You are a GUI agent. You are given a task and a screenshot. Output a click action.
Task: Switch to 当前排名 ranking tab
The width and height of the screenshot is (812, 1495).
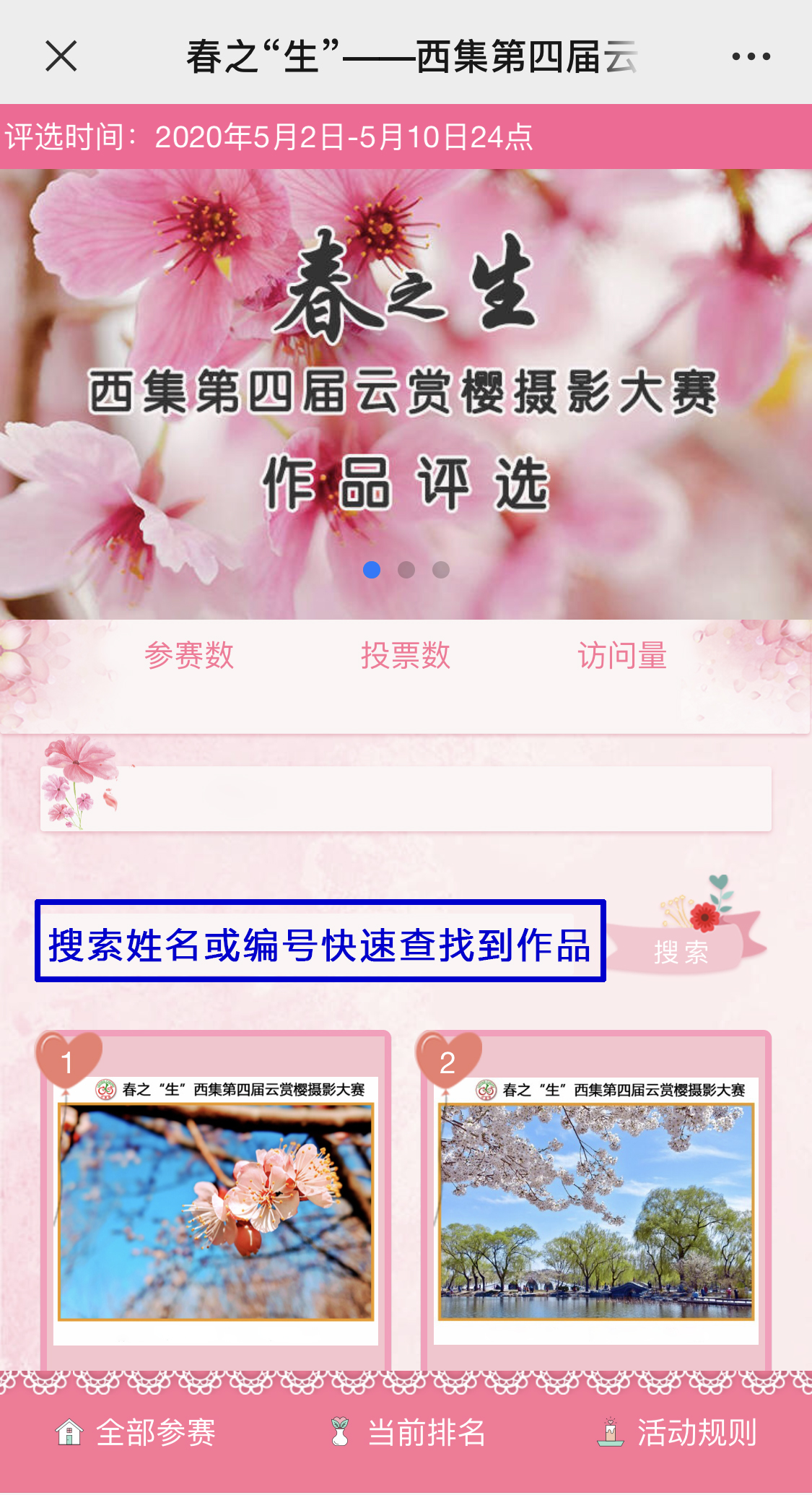tap(408, 1432)
